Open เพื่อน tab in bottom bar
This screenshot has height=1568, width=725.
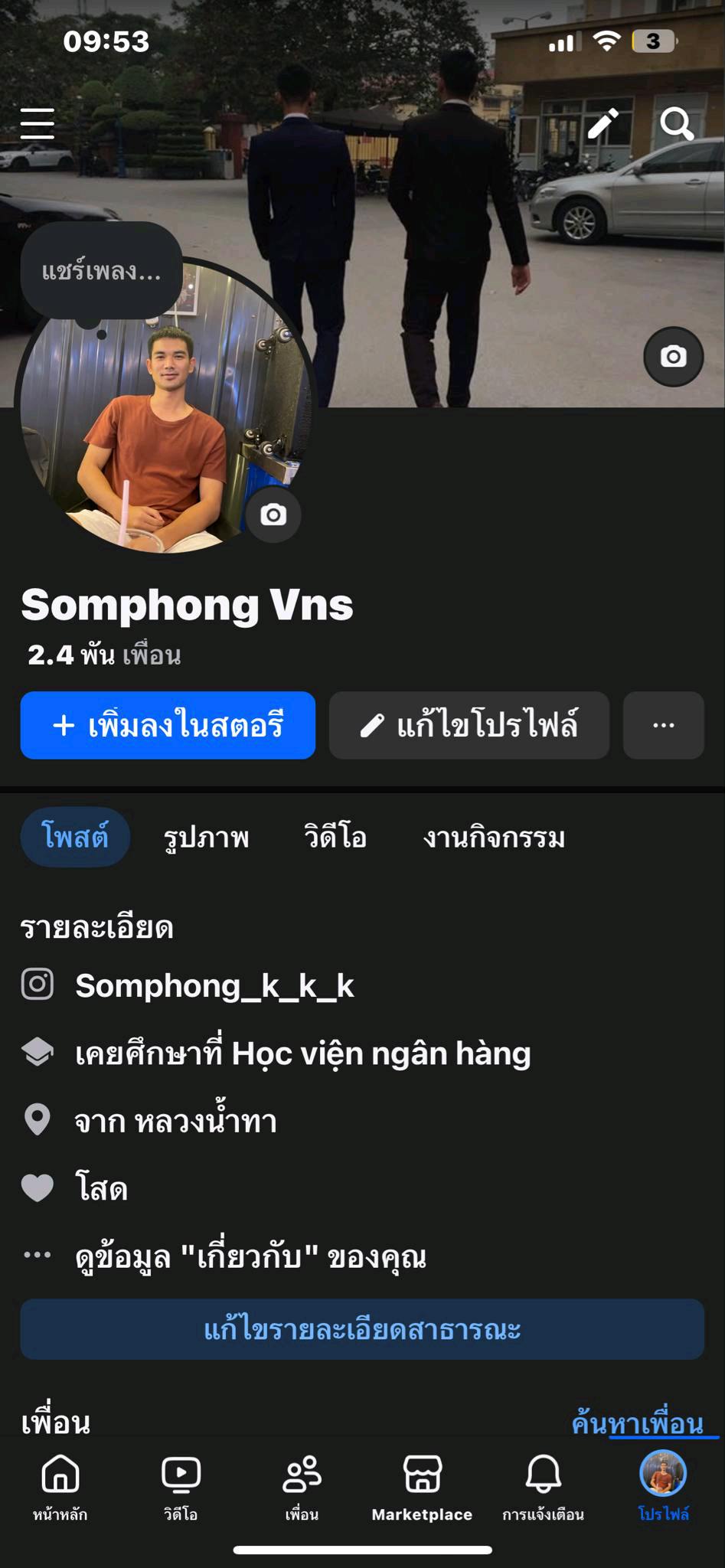302,1487
